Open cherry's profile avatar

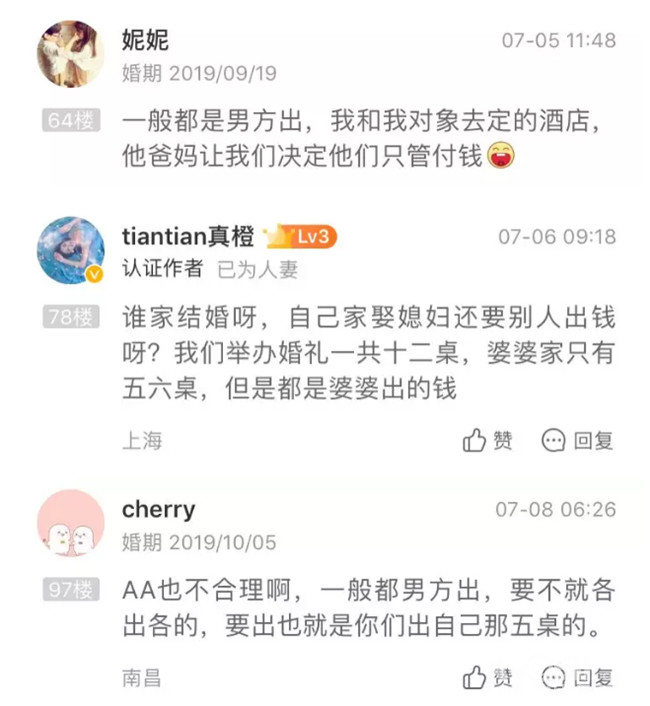(x=71, y=523)
